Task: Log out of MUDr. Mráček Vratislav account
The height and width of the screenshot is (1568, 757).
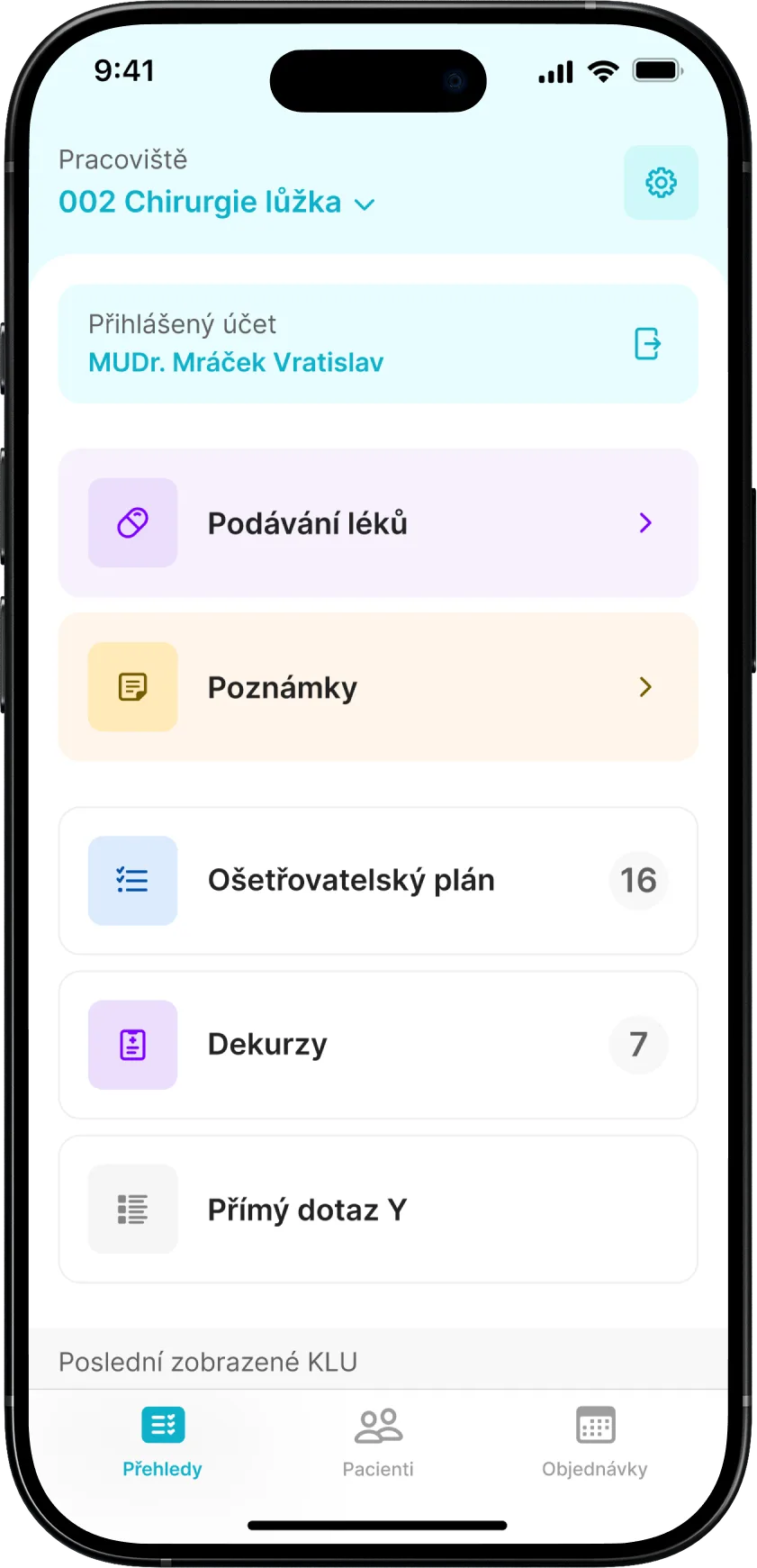Action: click(x=647, y=343)
